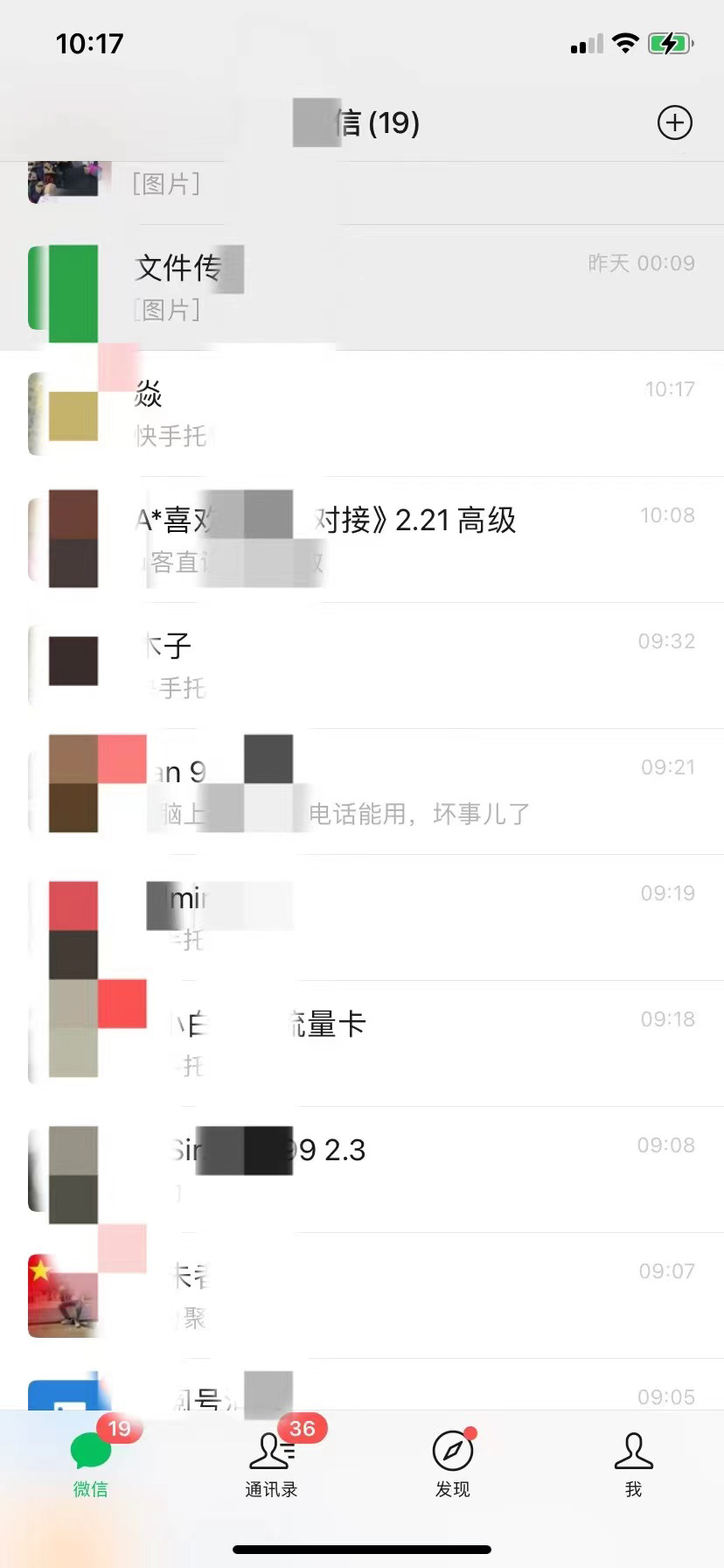Image resolution: width=724 pixels, height=1568 pixels.
Task: Tap the chat containing 99 2.3
Action: pos(350,1170)
